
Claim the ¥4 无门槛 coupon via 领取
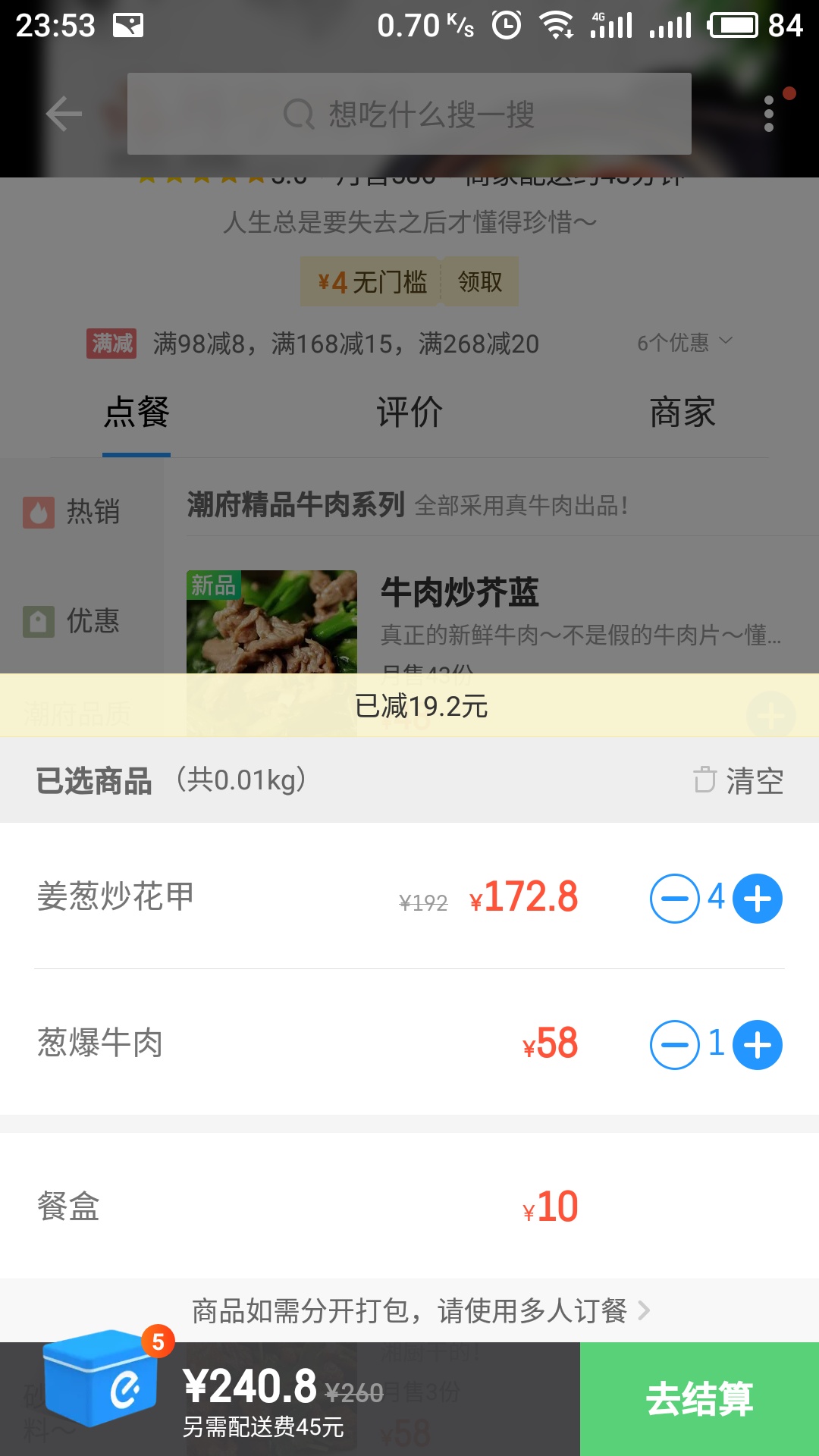(479, 282)
